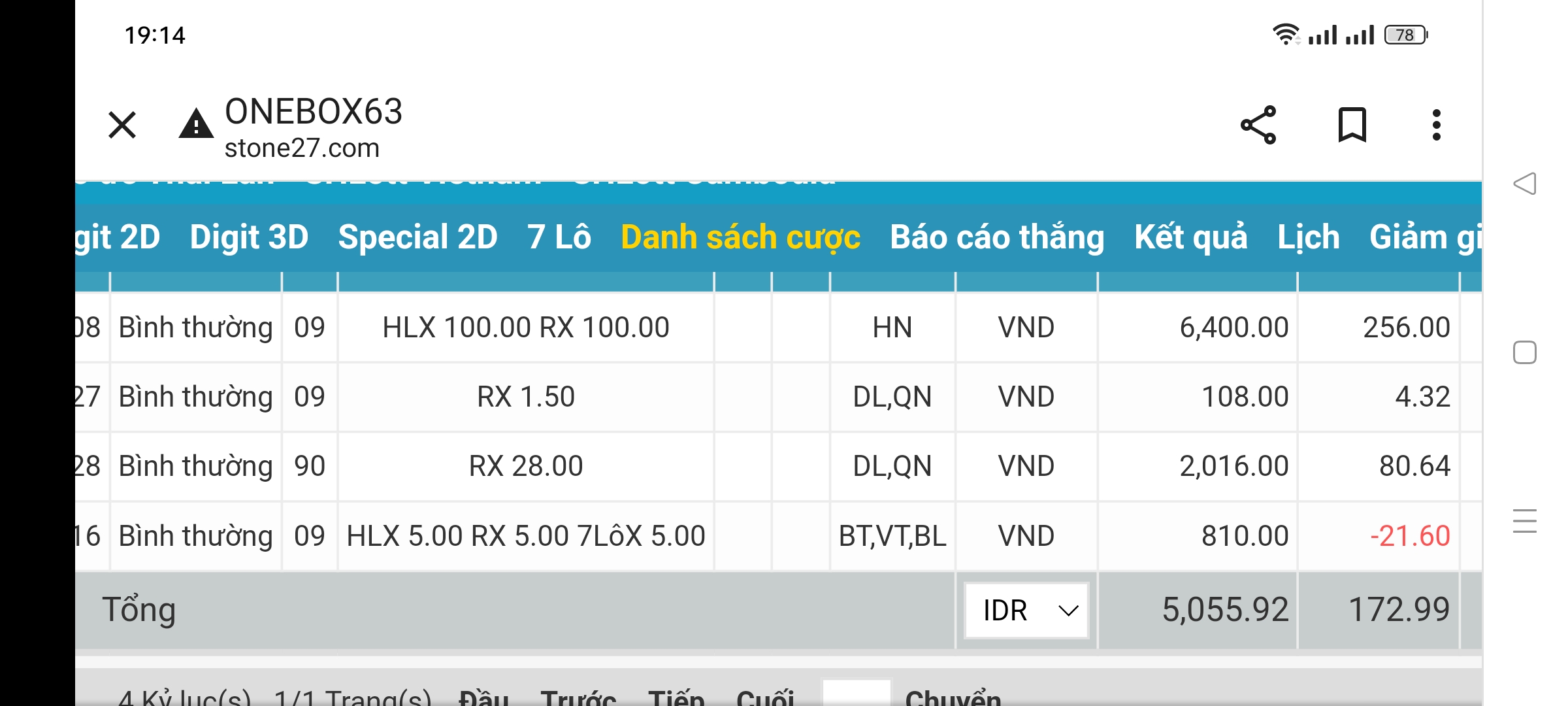This screenshot has width=1568, height=706.
Task: Jump to next page with Tiếp
Action: click(x=676, y=697)
